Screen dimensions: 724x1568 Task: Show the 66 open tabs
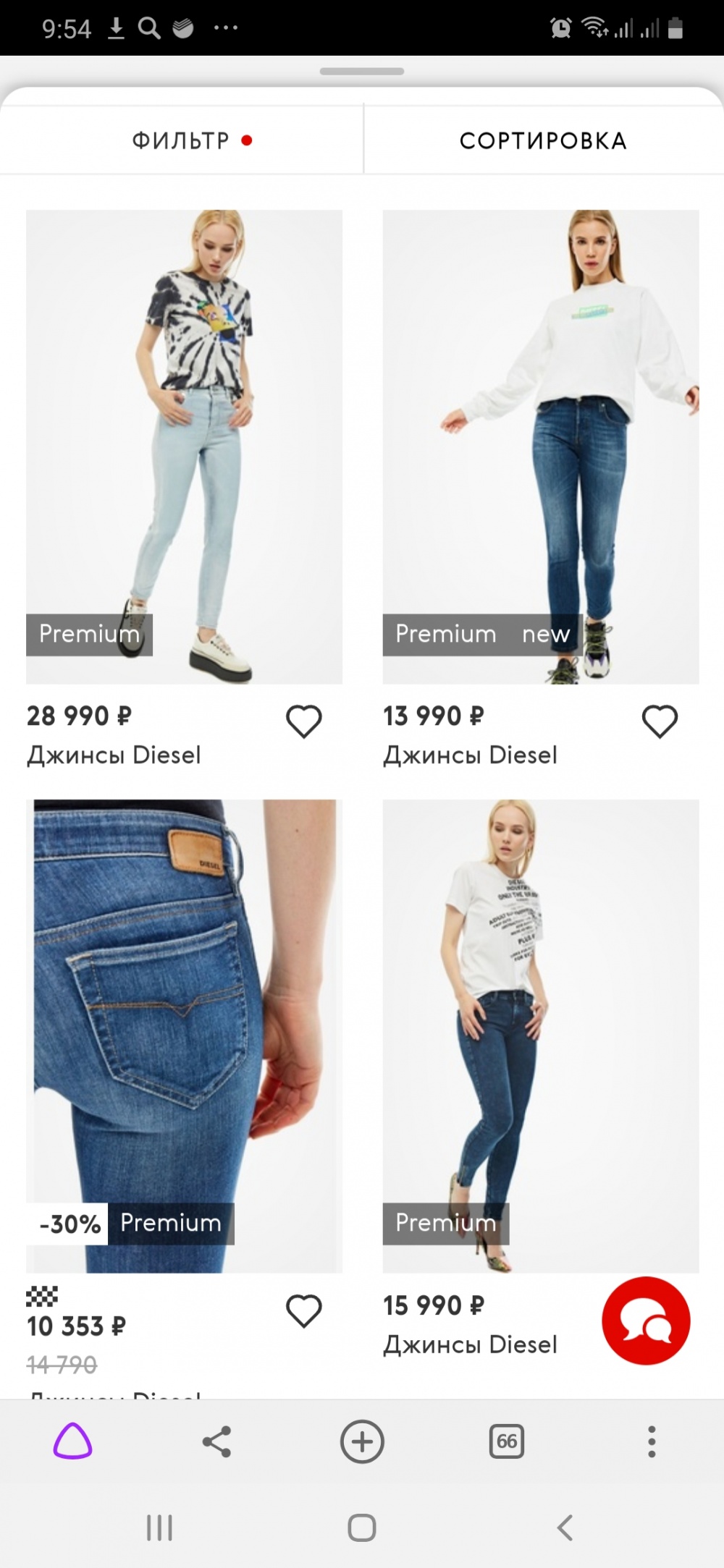[506, 1442]
